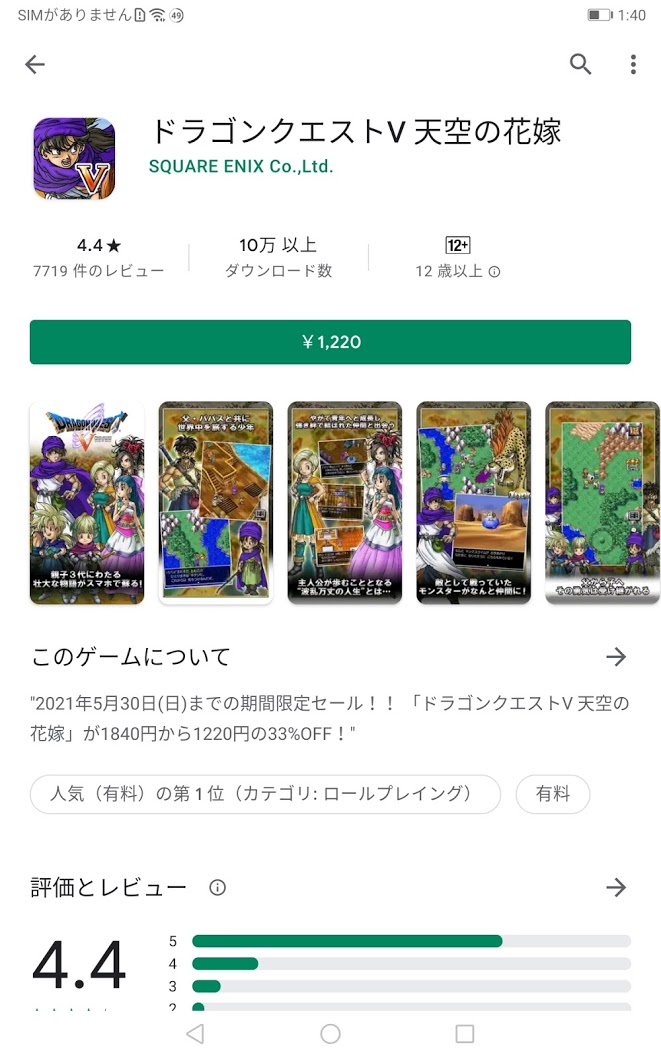
Task: Open the system recent apps button
Action: 464,1033
